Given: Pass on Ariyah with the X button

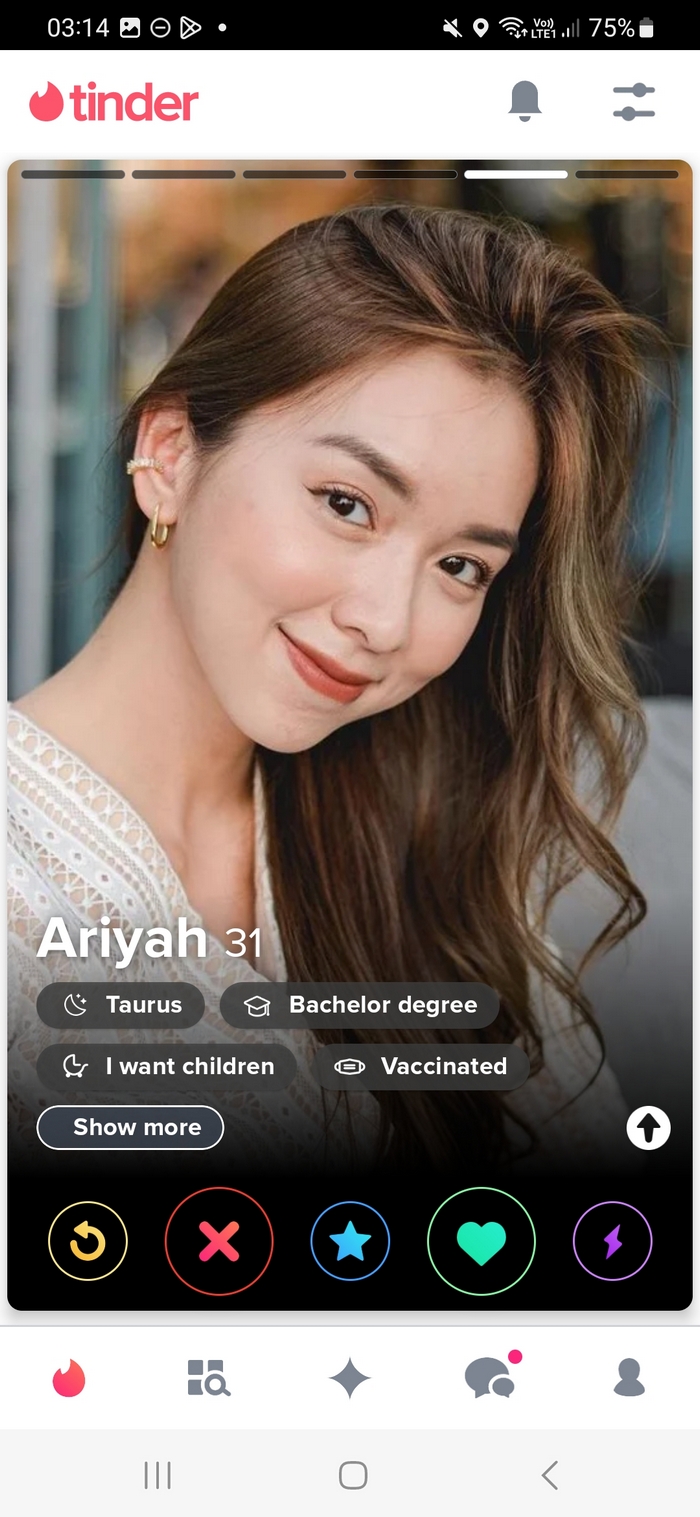Looking at the screenshot, I should [219, 1241].
